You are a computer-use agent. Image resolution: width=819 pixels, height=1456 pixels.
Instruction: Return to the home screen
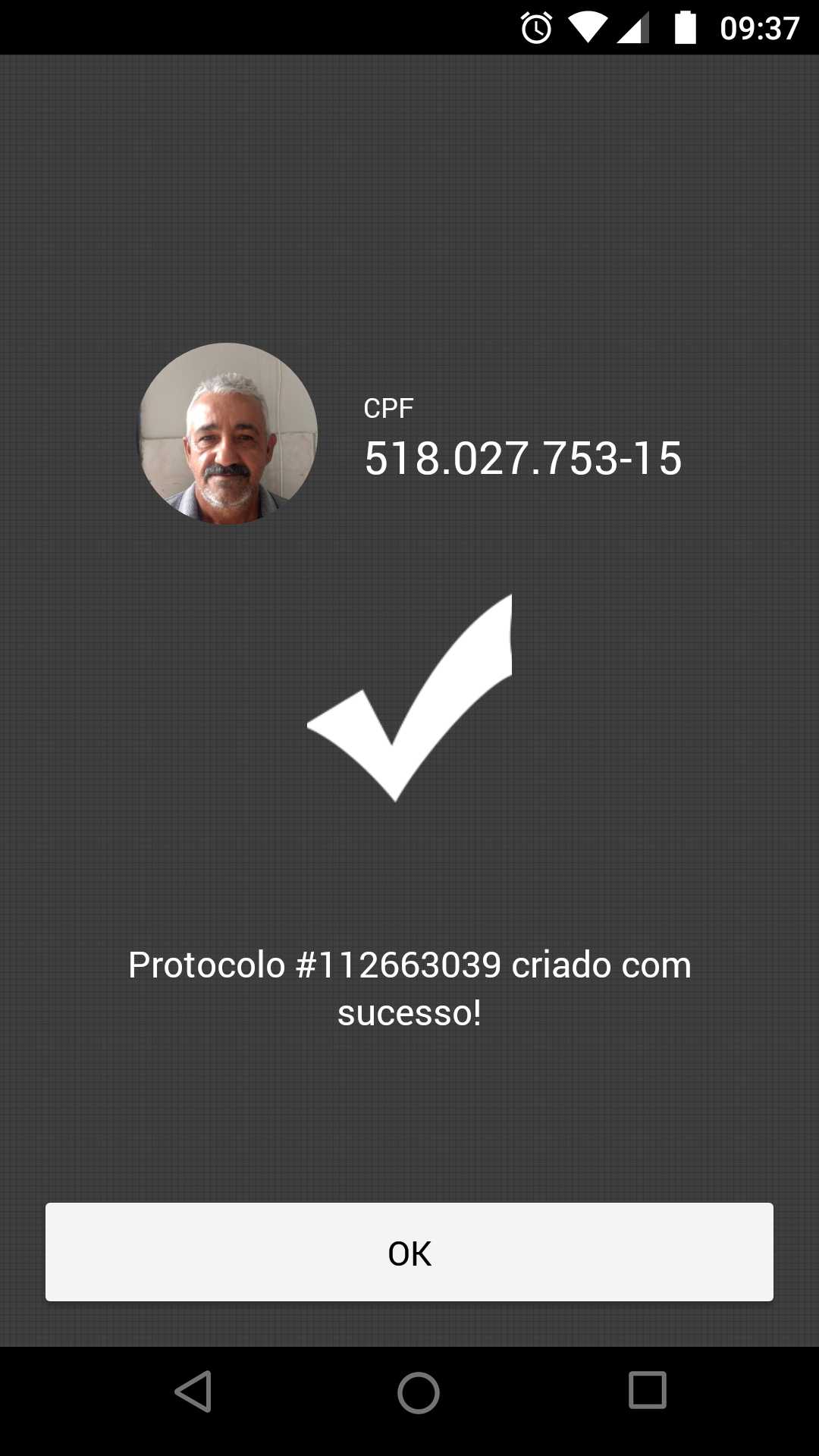pyautogui.click(x=419, y=1392)
